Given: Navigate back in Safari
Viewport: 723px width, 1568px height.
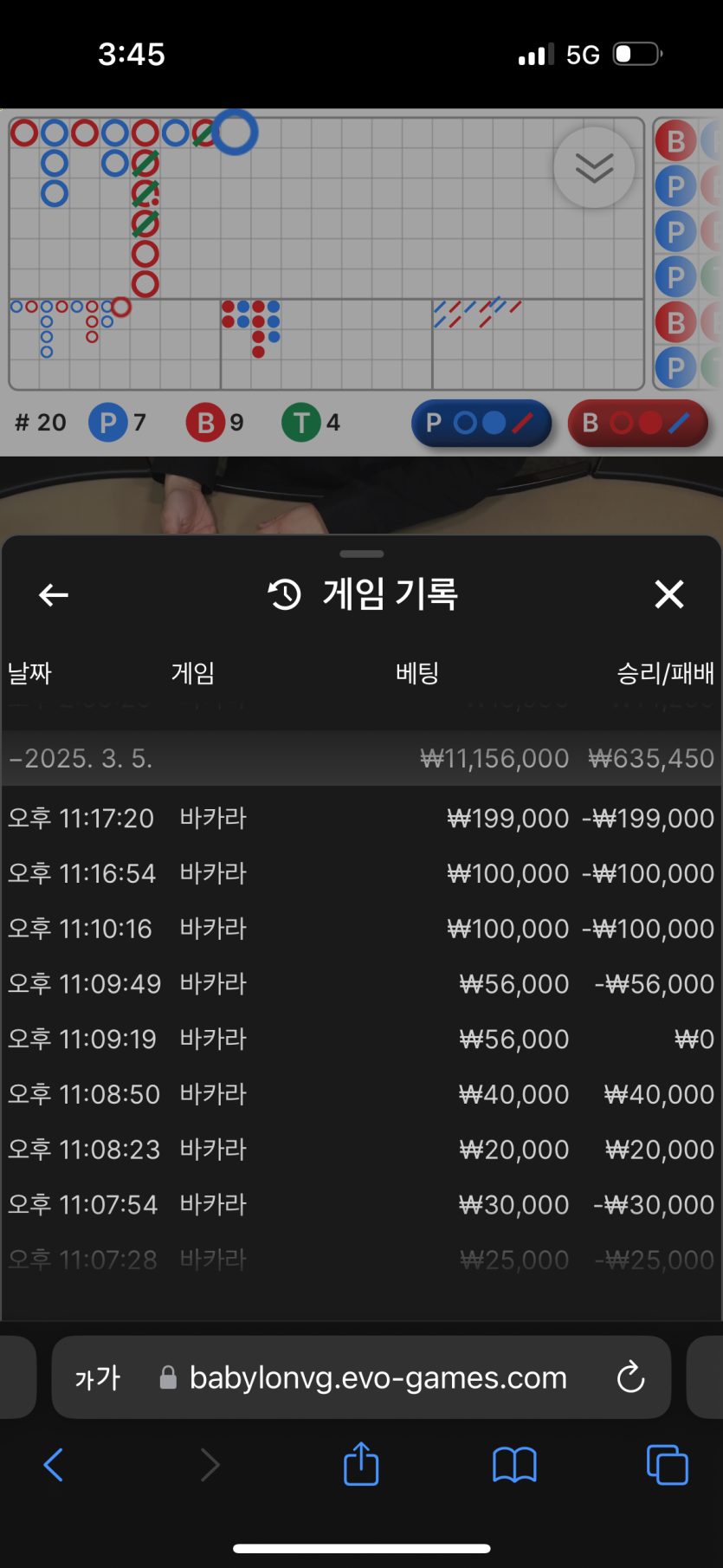Looking at the screenshot, I should click(54, 1465).
